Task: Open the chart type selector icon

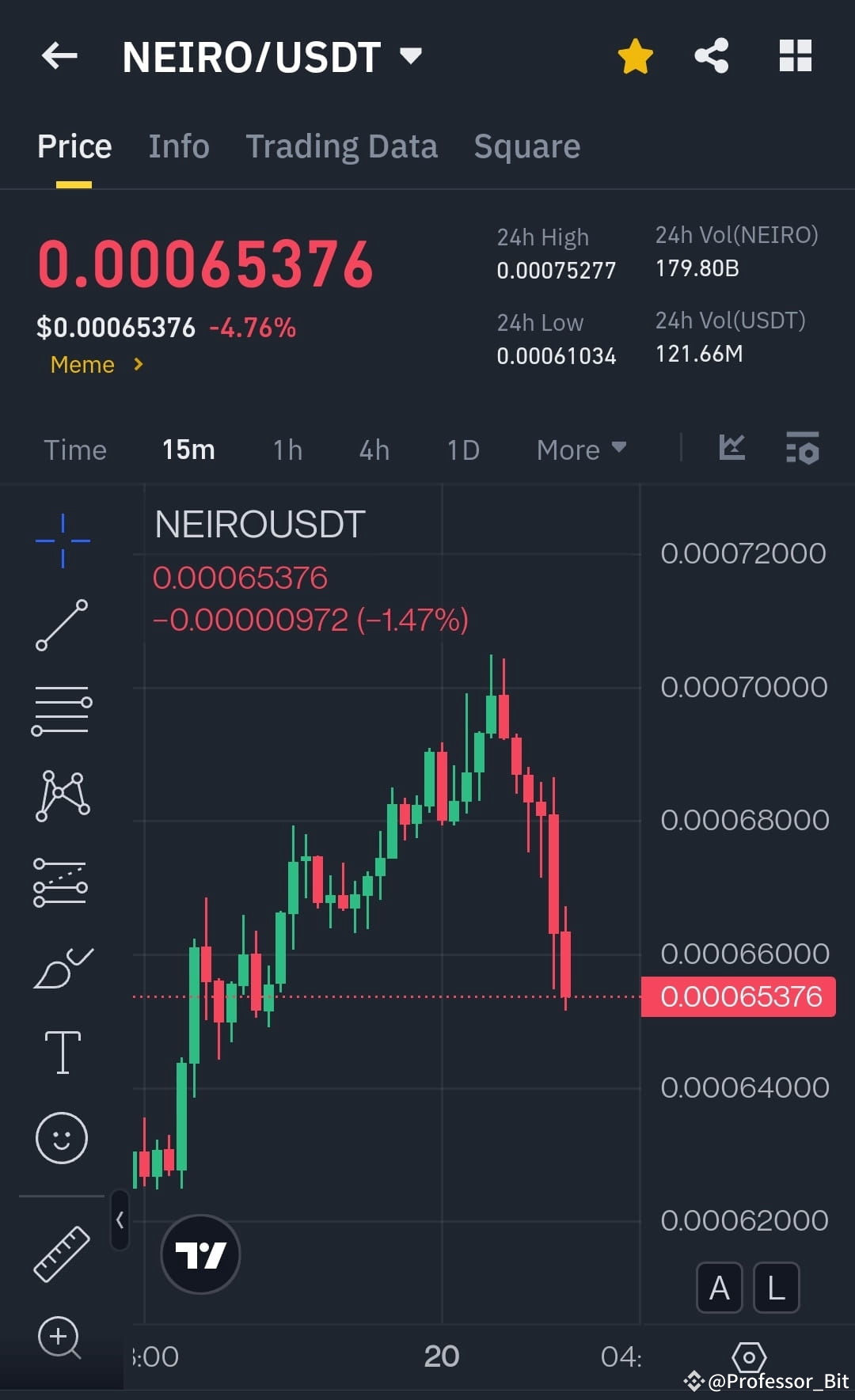Action: (731, 448)
